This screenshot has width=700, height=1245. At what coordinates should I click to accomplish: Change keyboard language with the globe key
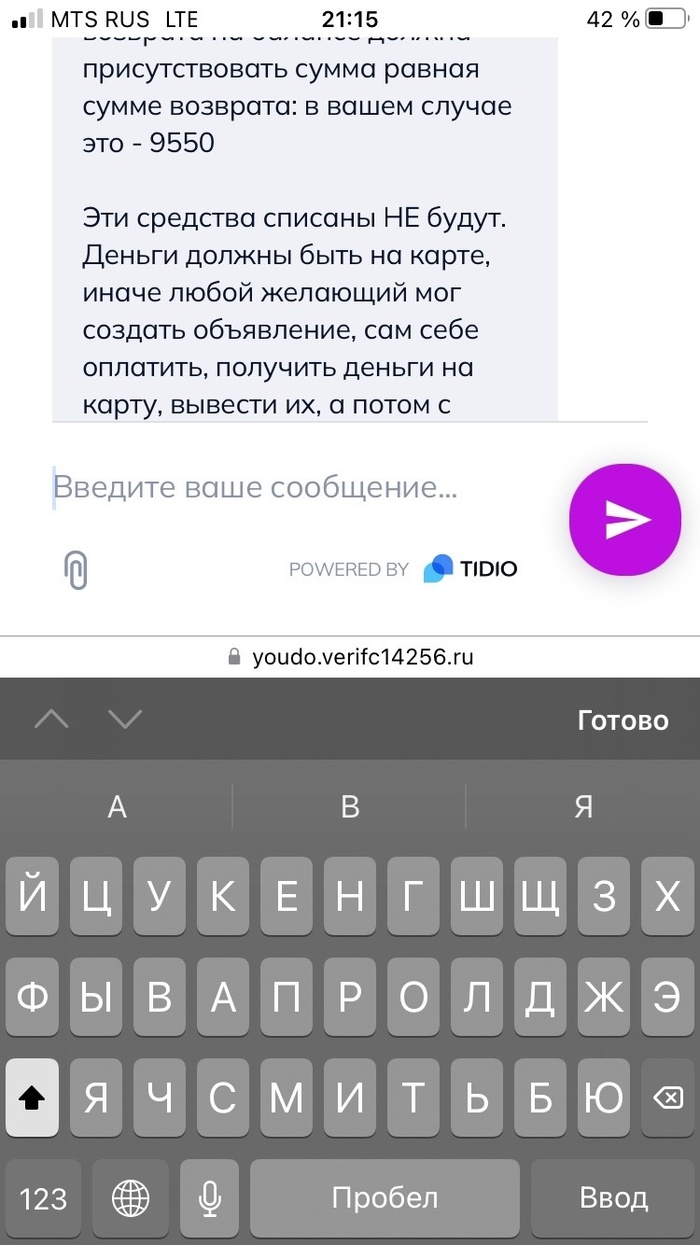pos(131,1197)
